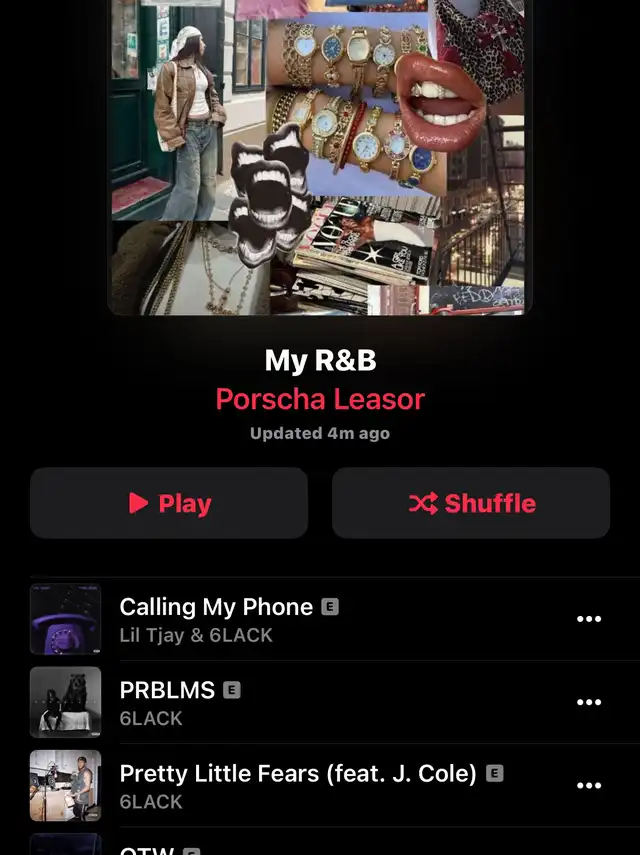Shuffle the My R&B playlist
Viewport: 640px width, 855px height.
pos(471,503)
